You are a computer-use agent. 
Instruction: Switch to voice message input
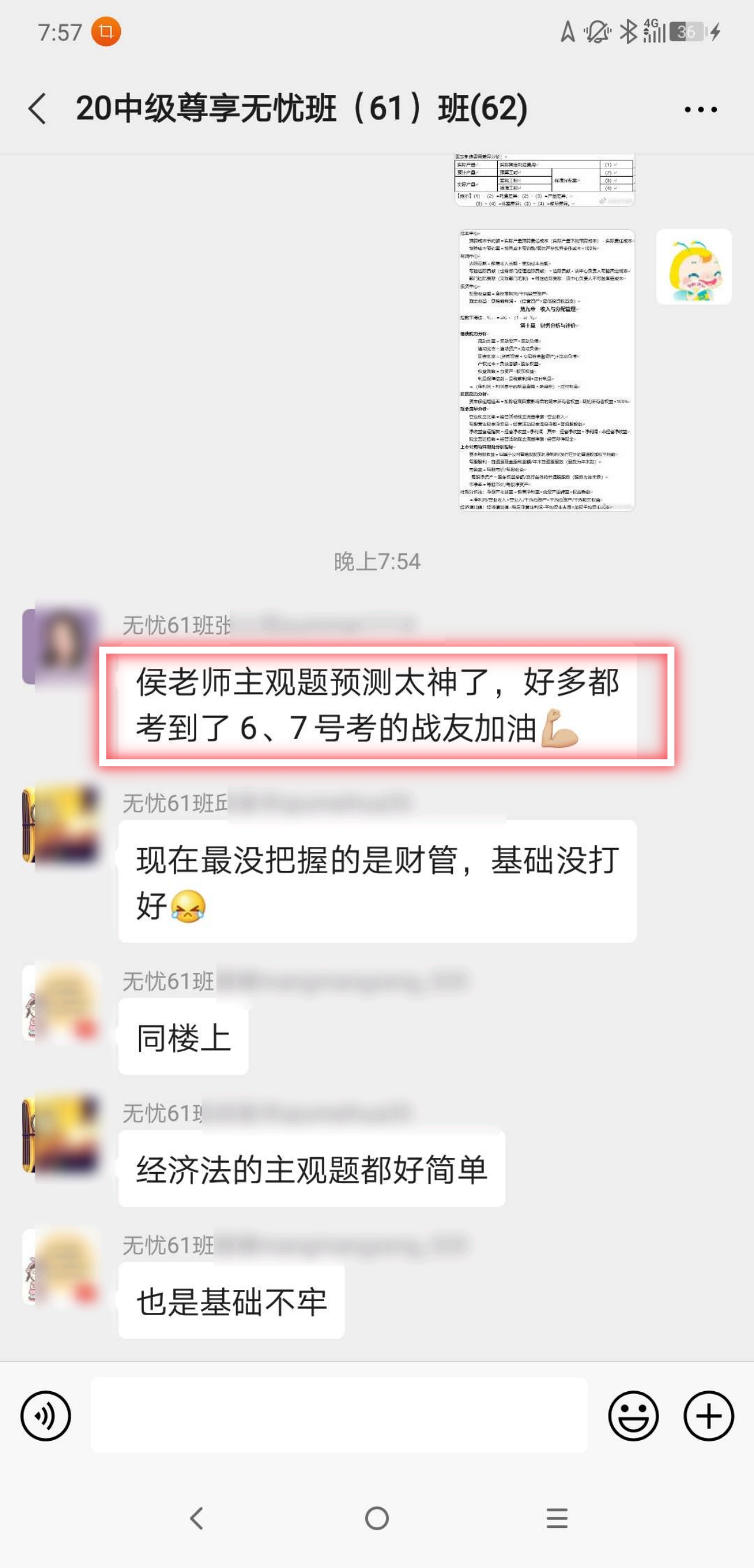coord(45,1415)
